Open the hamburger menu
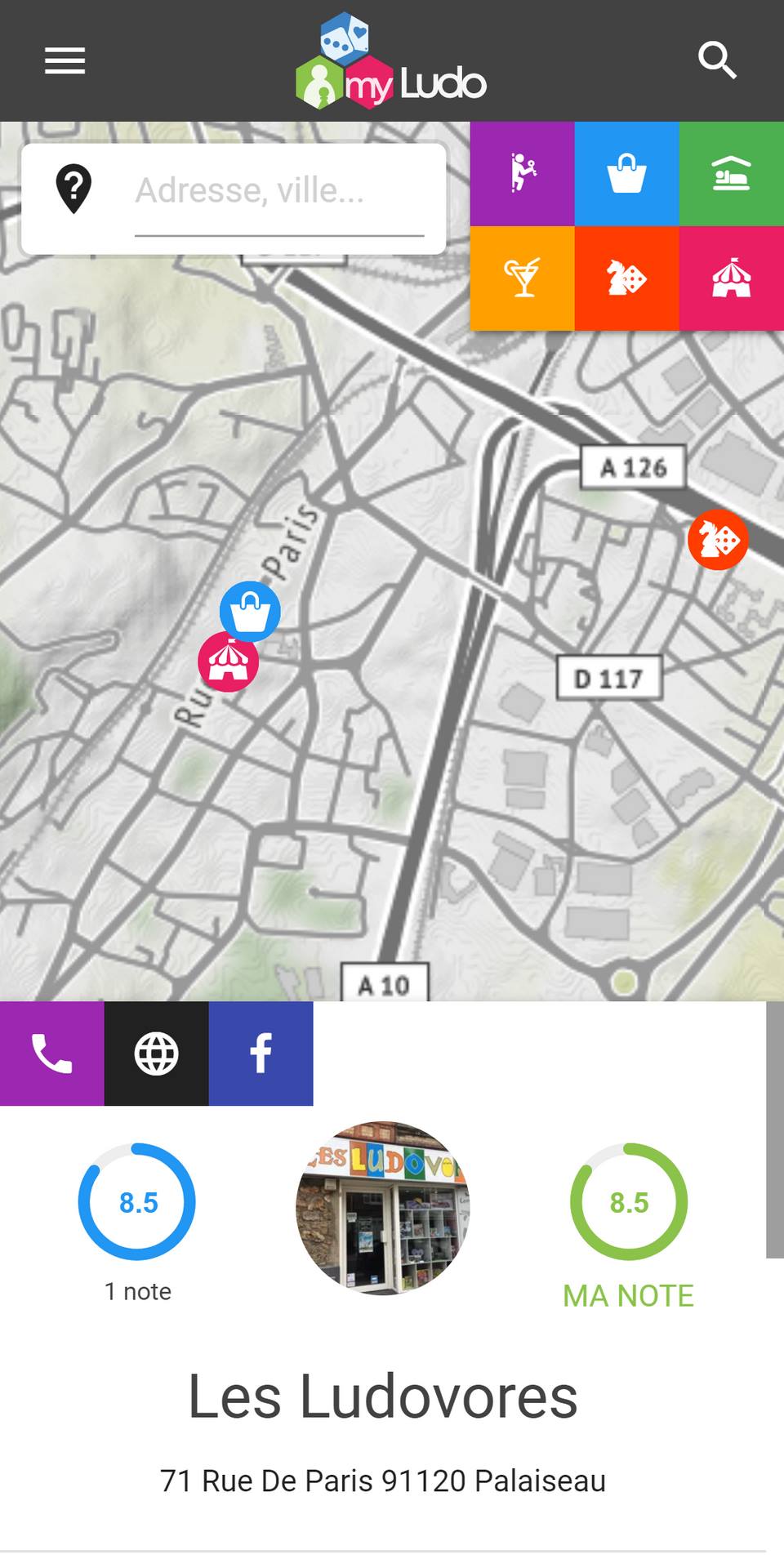784x1568 pixels. [65, 60]
